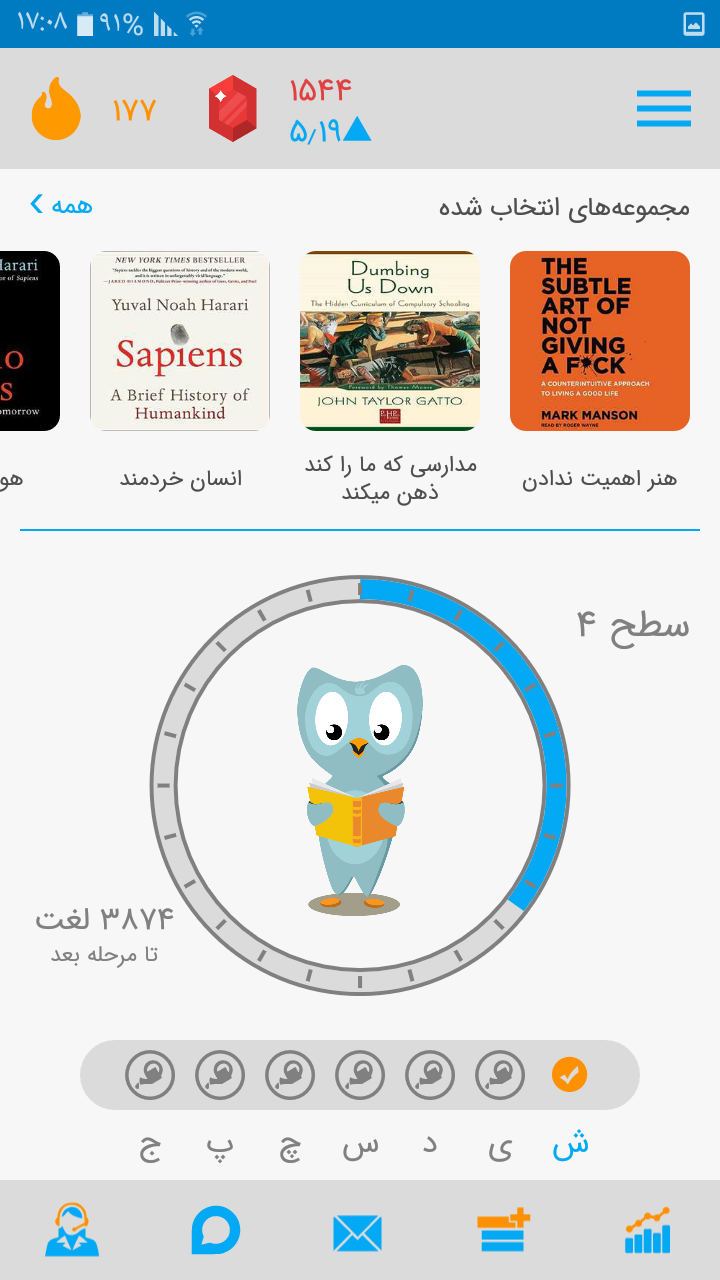
Task: Open the hamburger menu
Action: tap(664, 109)
